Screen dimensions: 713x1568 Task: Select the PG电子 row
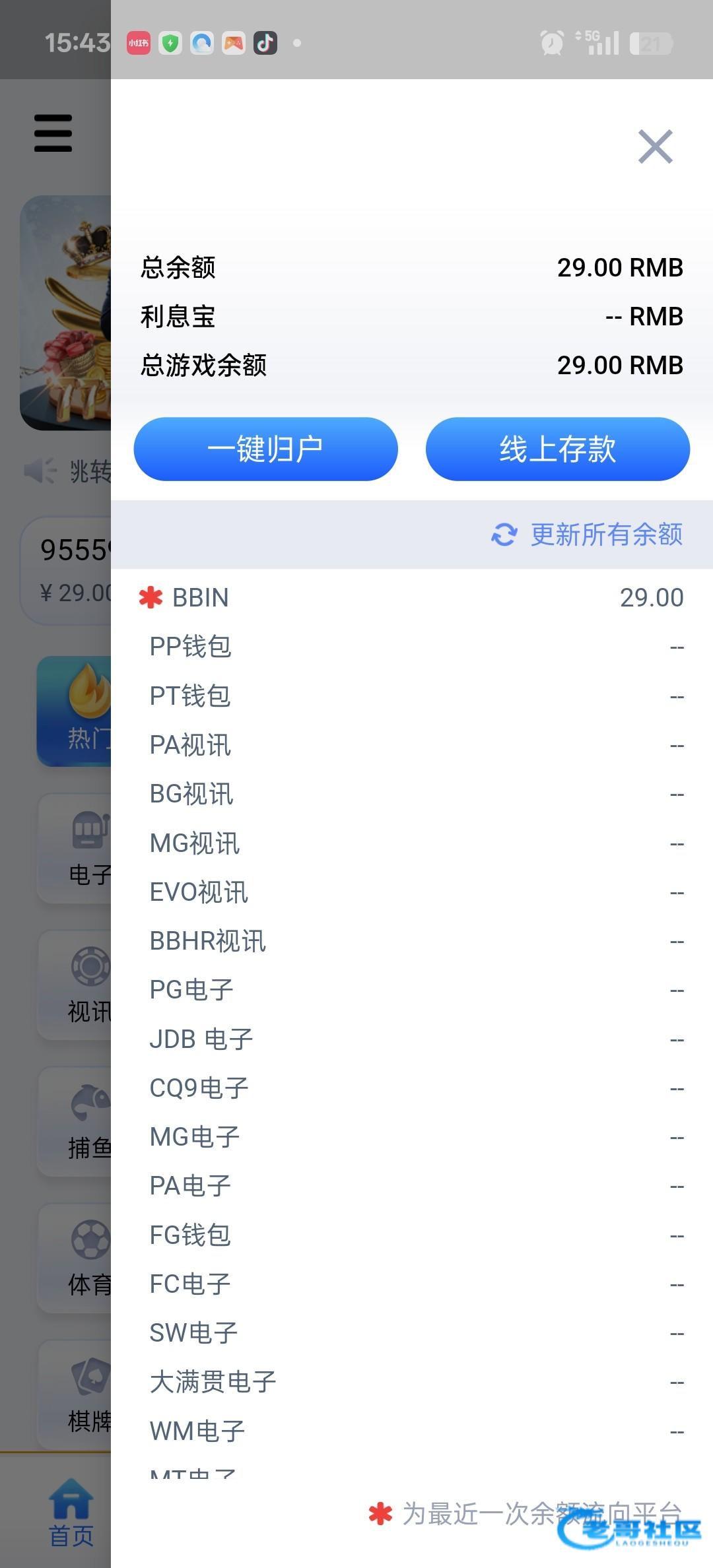tap(412, 989)
